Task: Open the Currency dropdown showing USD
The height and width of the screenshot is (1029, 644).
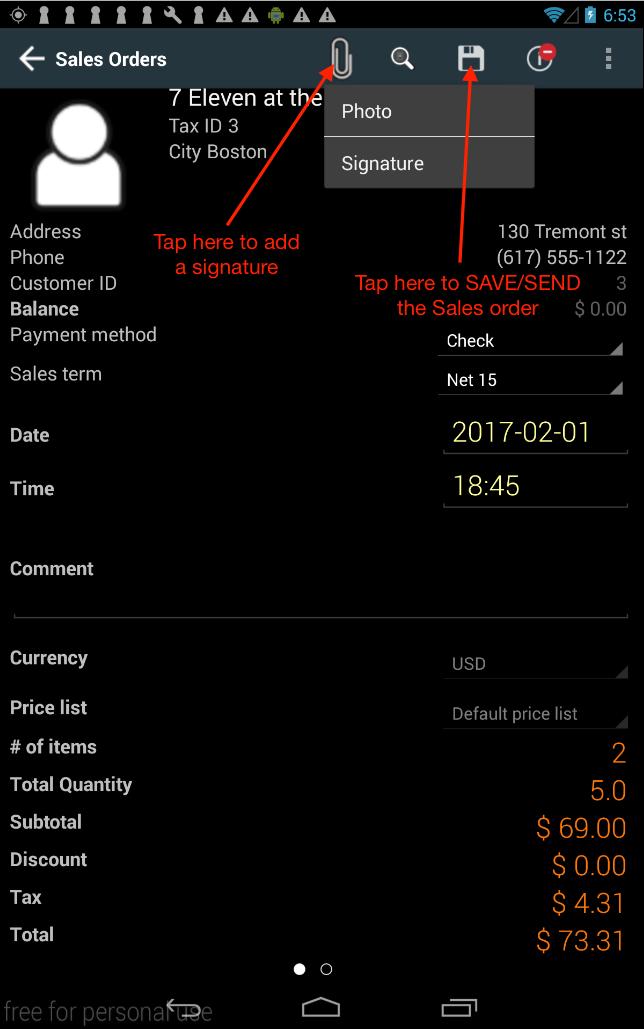Action: (534, 664)
